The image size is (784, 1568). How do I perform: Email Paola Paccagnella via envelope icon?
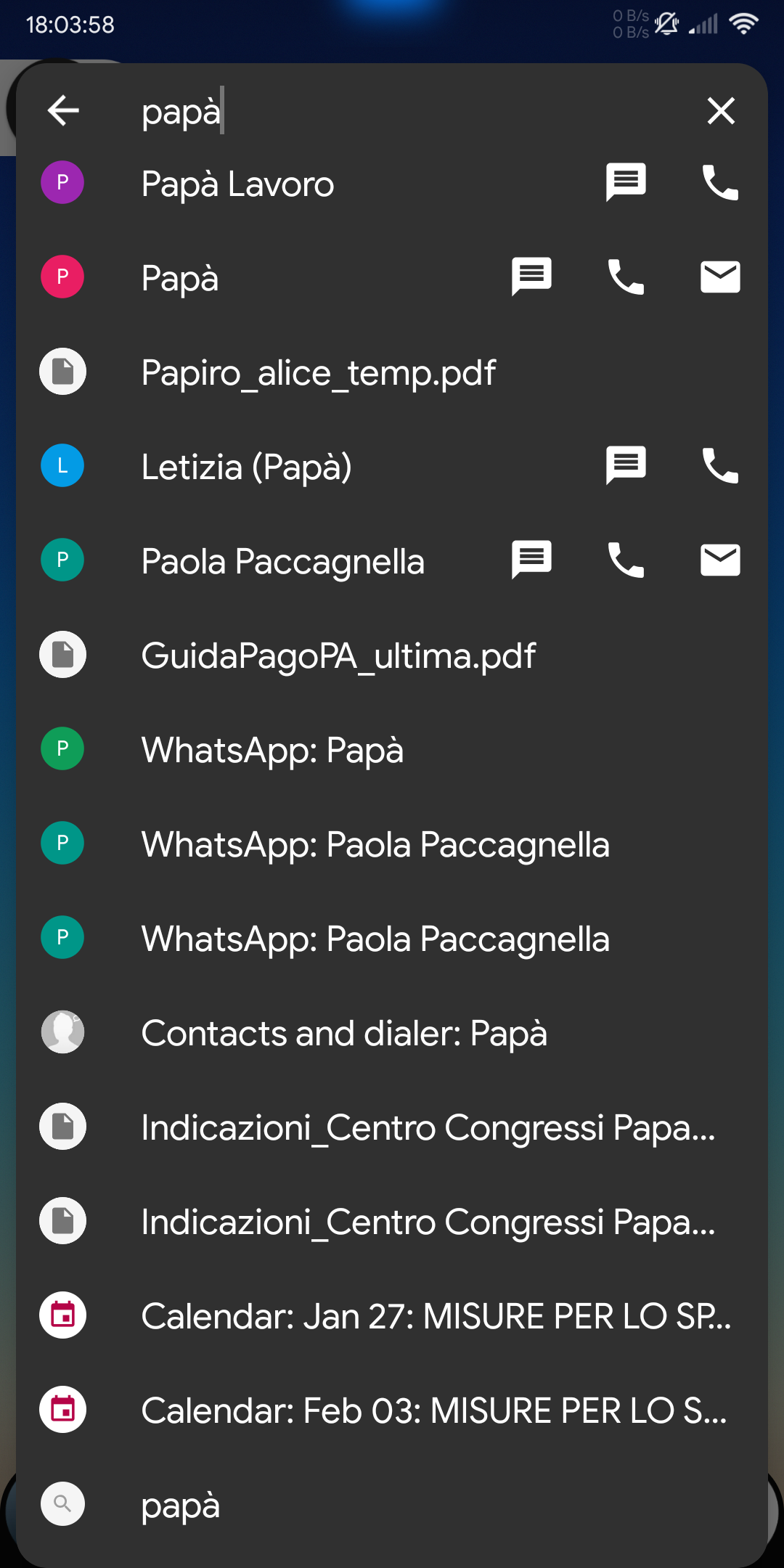(x=719, y=560)
